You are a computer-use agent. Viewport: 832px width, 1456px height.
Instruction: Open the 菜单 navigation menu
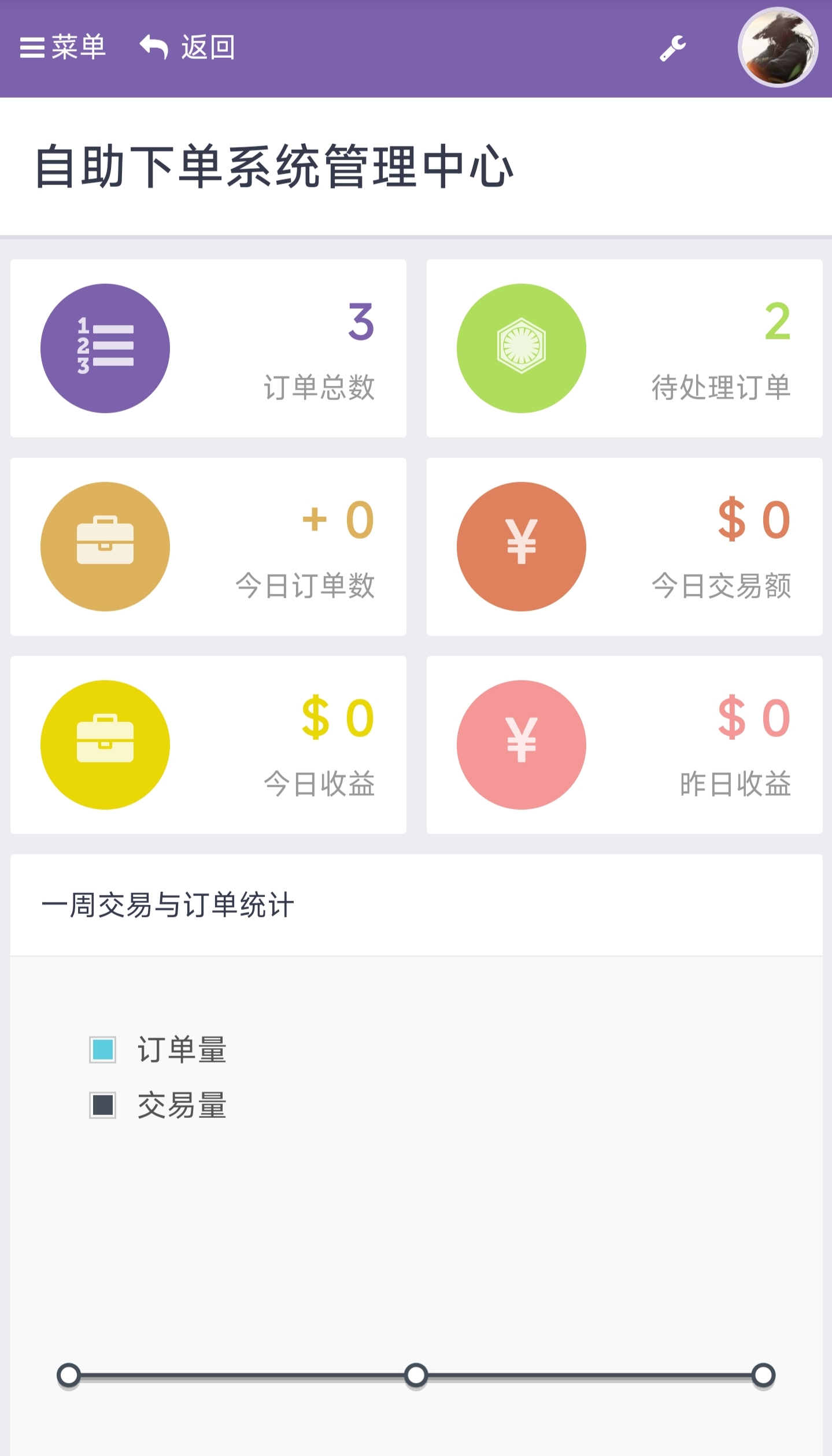click(x=78, y=47)
